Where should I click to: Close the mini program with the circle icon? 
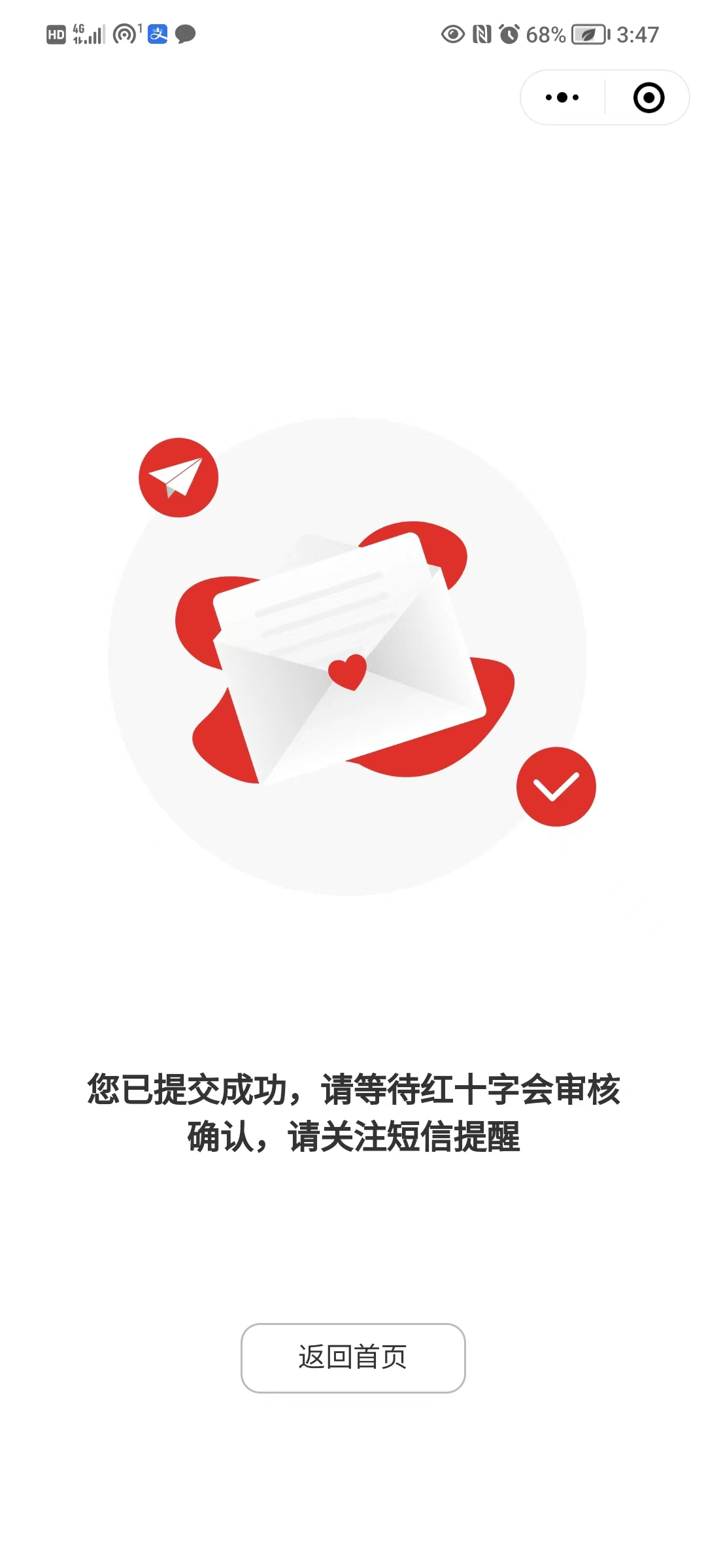648,98
